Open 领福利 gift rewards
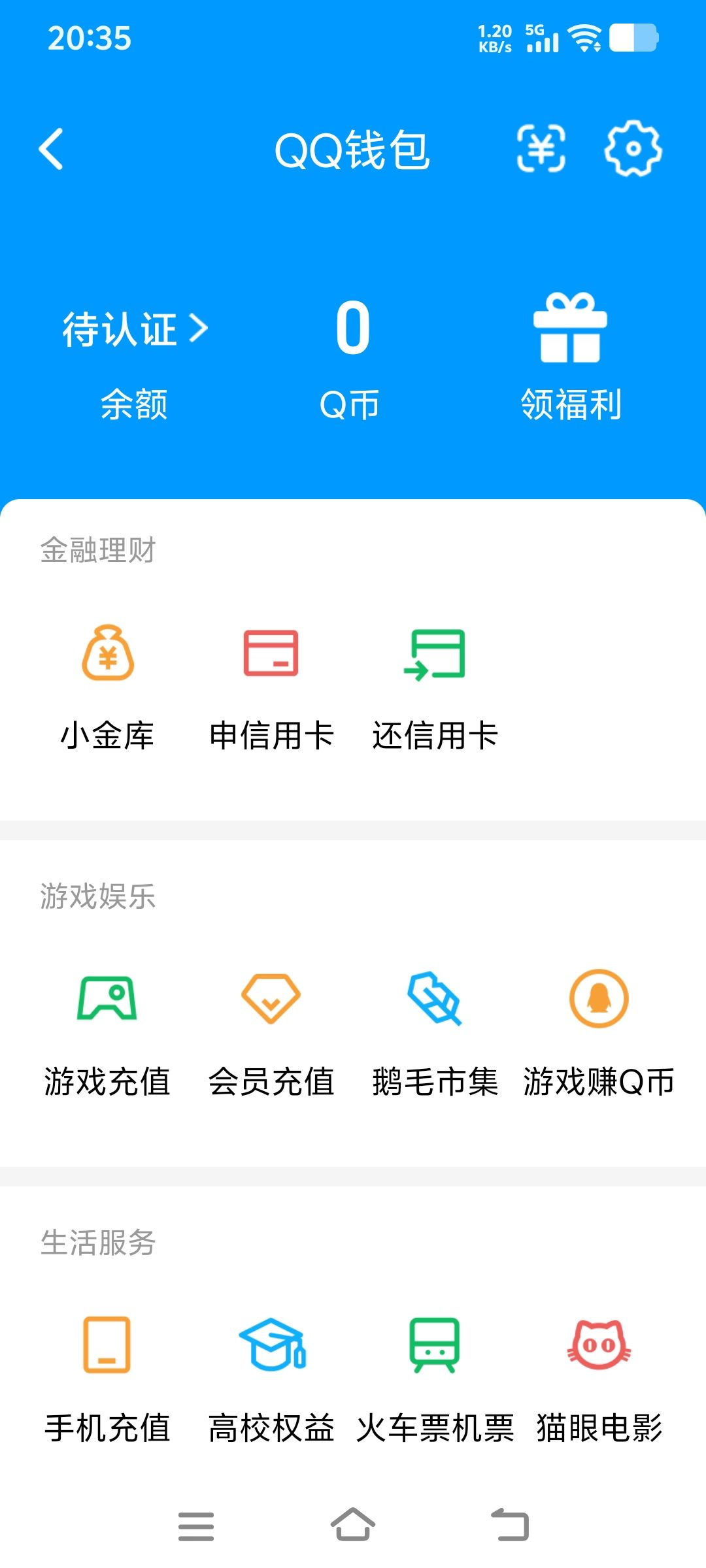Screen dimensions: 706x1568 pos(571,356)
